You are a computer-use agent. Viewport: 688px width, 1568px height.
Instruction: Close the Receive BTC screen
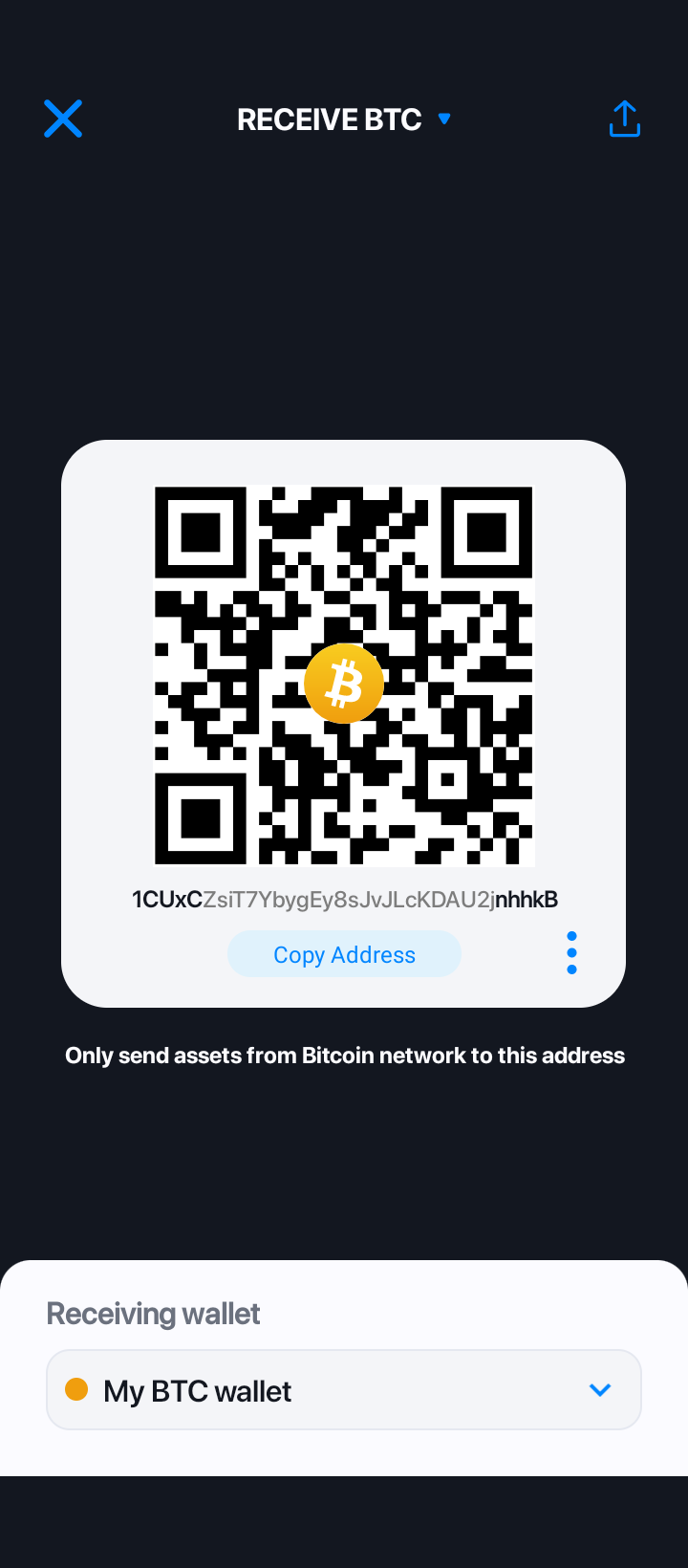[x=63, y=119]
